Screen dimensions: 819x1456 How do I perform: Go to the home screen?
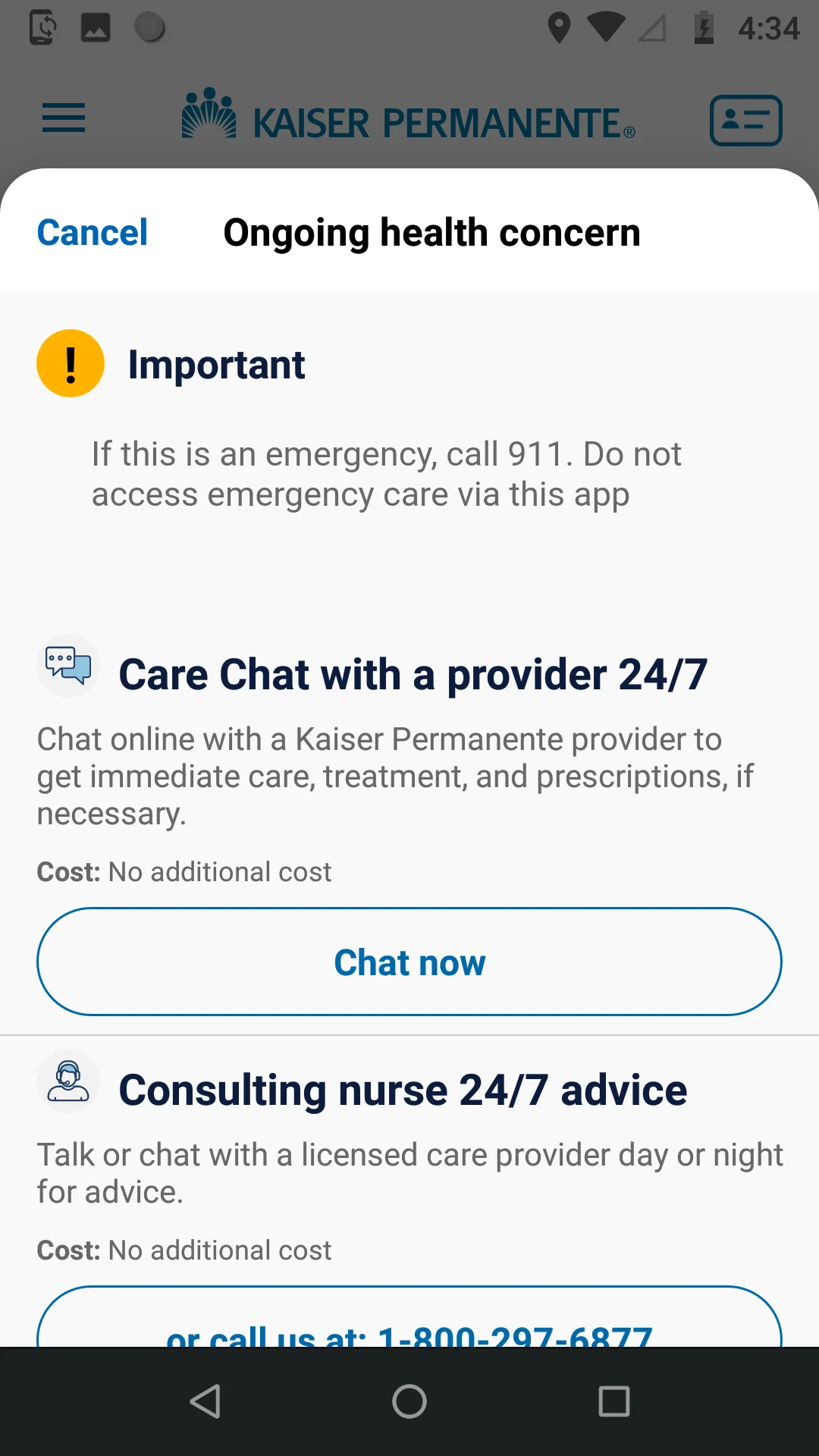pyautogui.click(x=409, y=1401)
